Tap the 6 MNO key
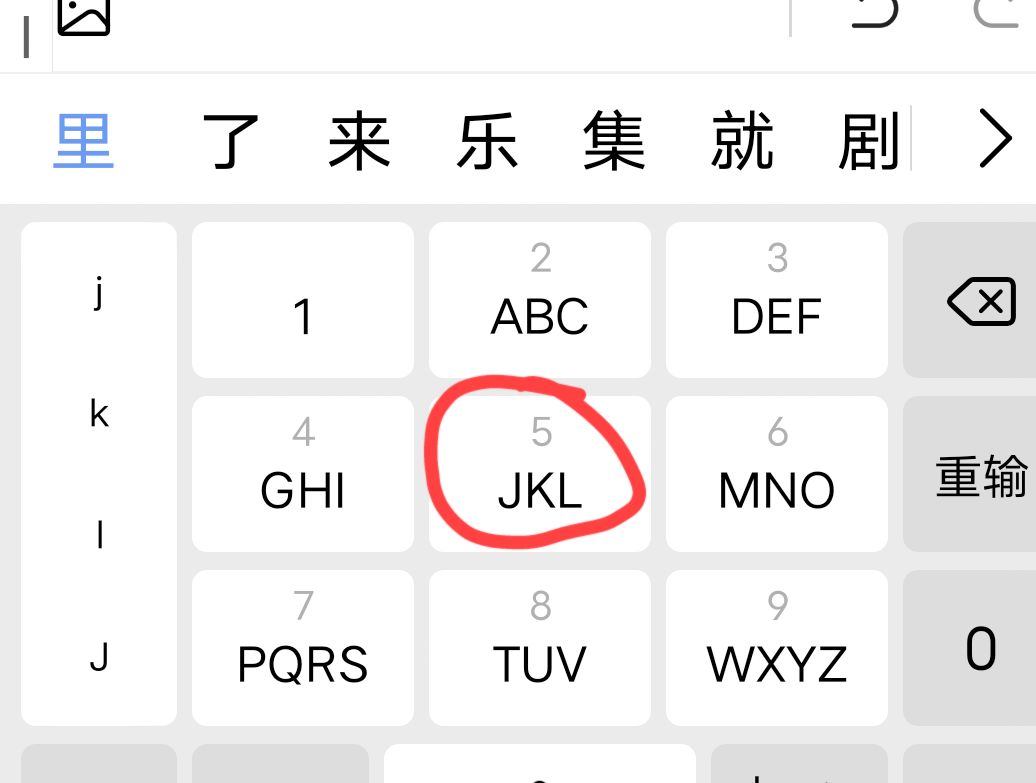The height and width of the screenshot is (783, 1036). (777, 474)
